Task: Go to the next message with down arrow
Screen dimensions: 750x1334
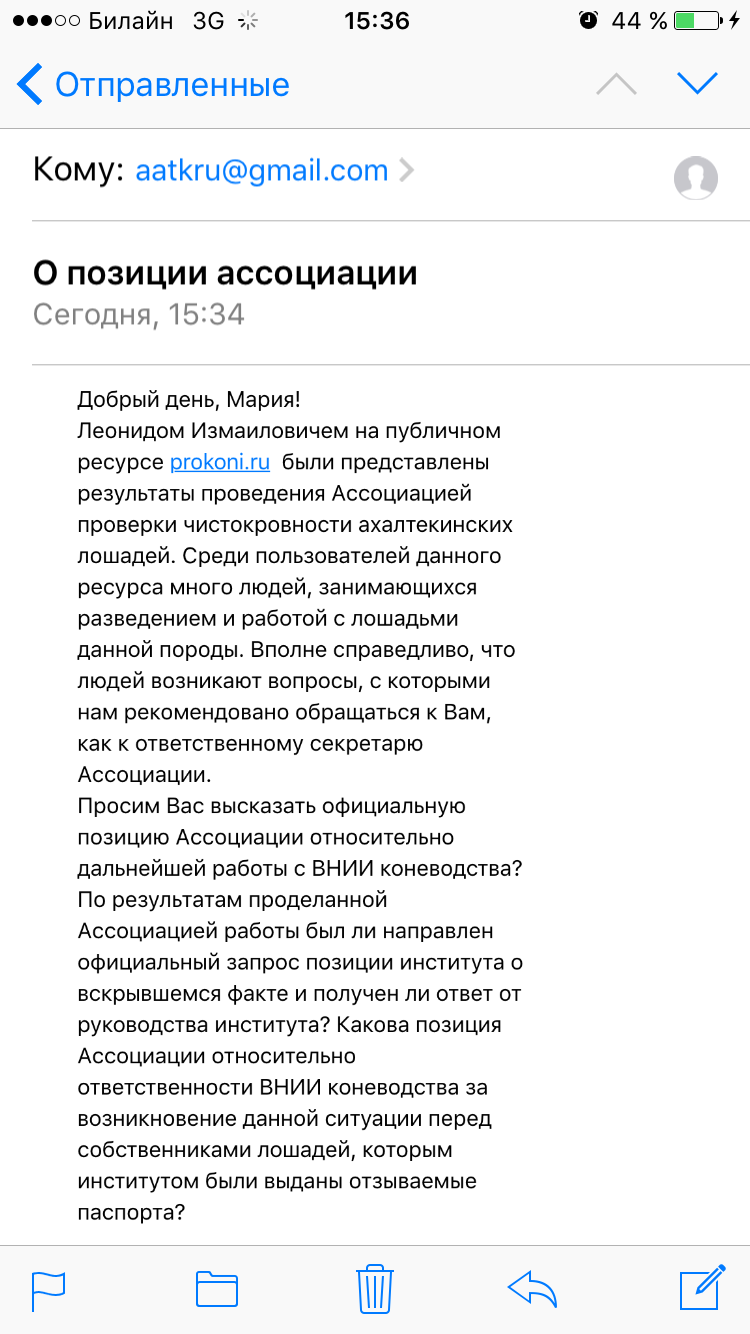Action: [697, 84]
